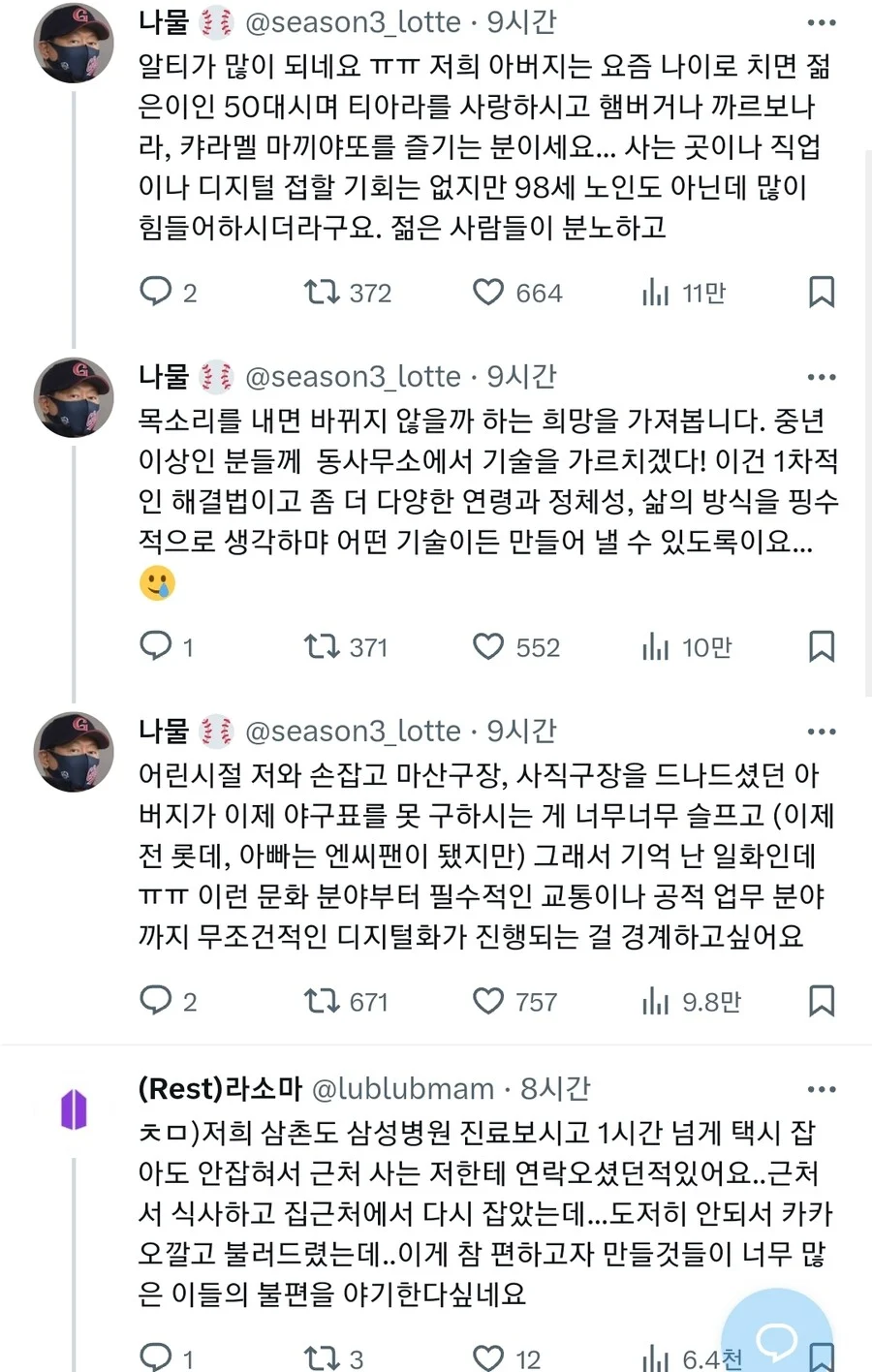The height and width of the screenshot is (1372, 872).
Task: Open @season3_lotte handle on the 목소리를 tweet
Action: (353, 377)
